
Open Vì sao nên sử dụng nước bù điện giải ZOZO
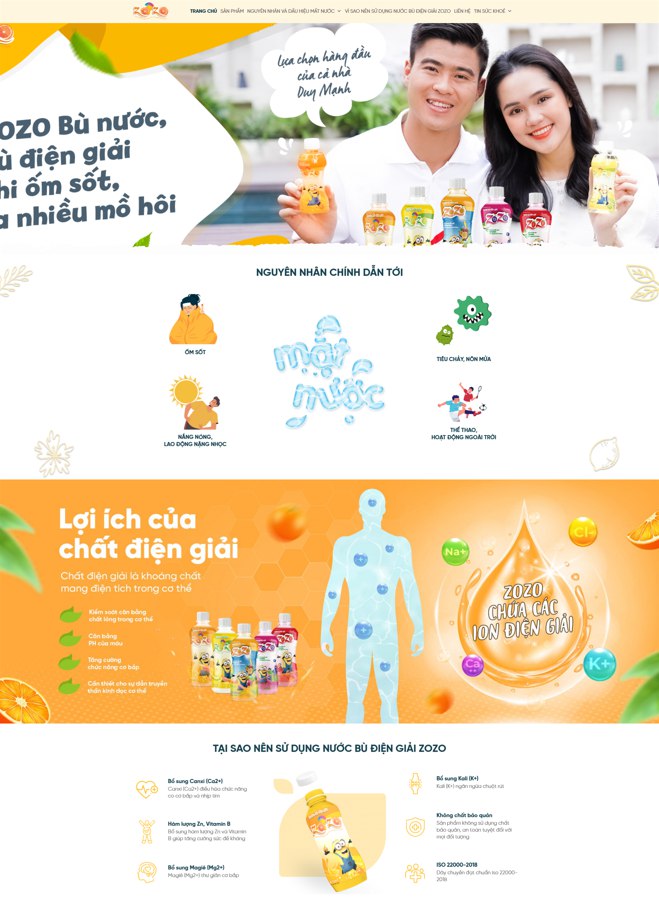point(397,11)
